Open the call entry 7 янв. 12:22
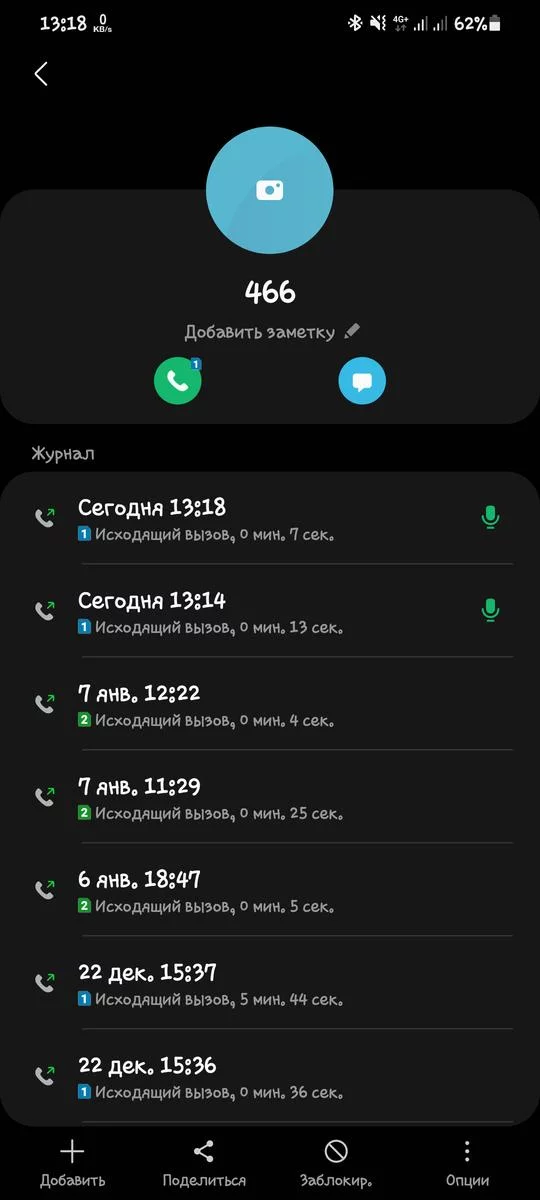The width and height of the screenshot is (540, 1200). pyautogui.click(x=270, y=704)
